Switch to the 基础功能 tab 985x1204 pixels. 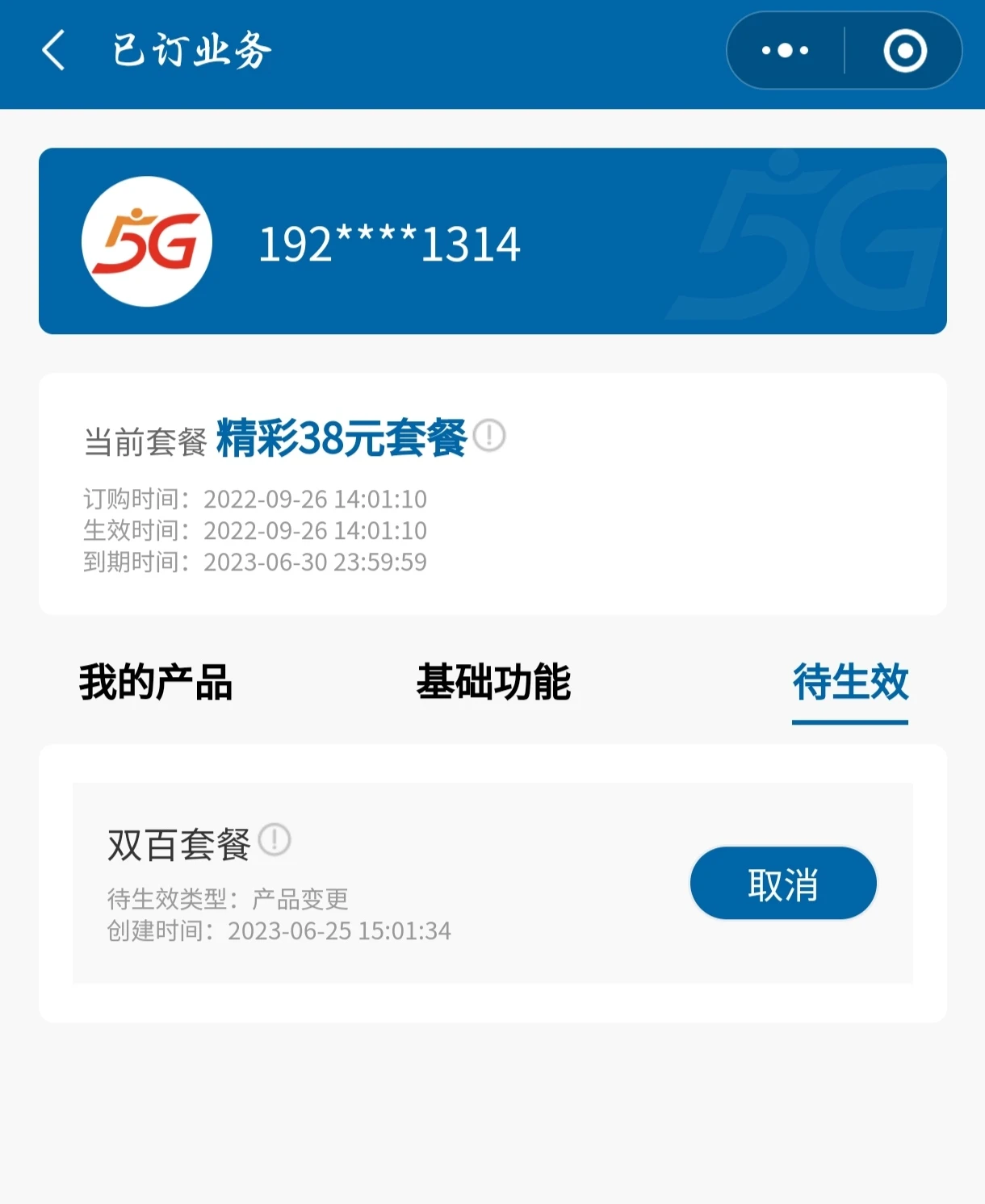[493, 682]
